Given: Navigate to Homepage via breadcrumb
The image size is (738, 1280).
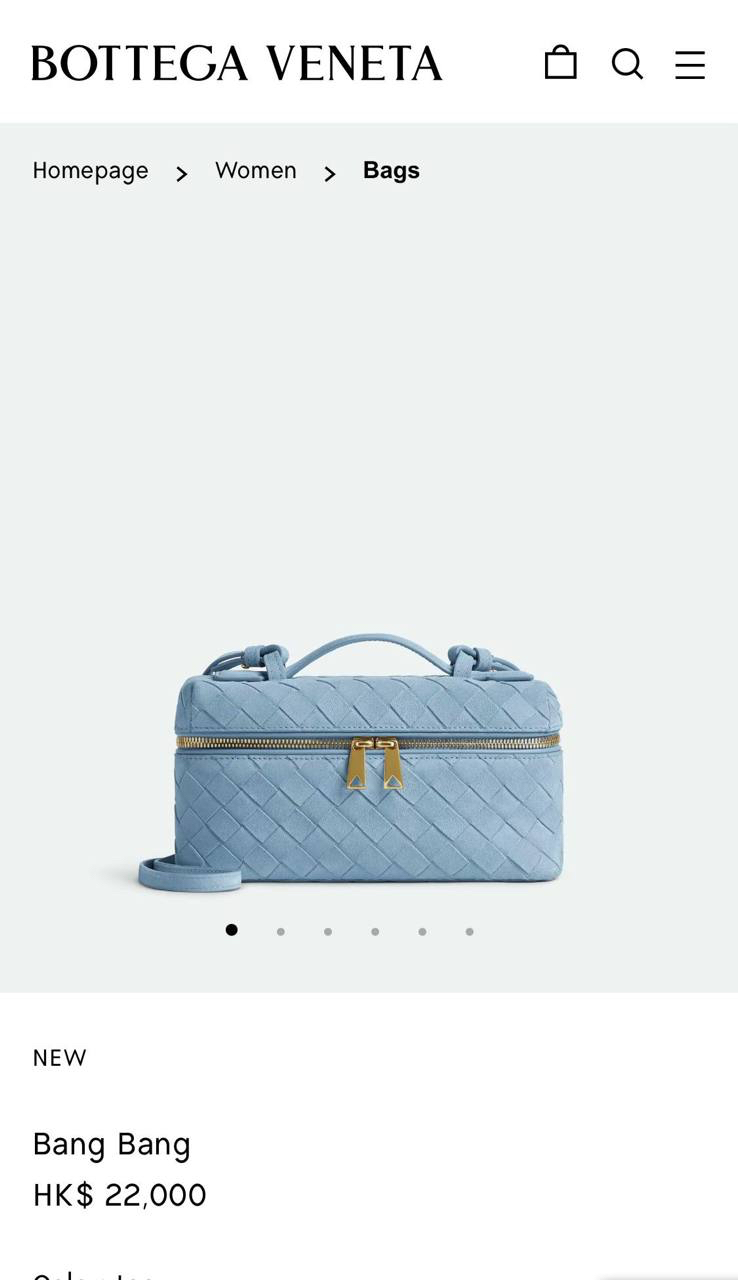Looking at the screenshot, I should coord(89,171).
